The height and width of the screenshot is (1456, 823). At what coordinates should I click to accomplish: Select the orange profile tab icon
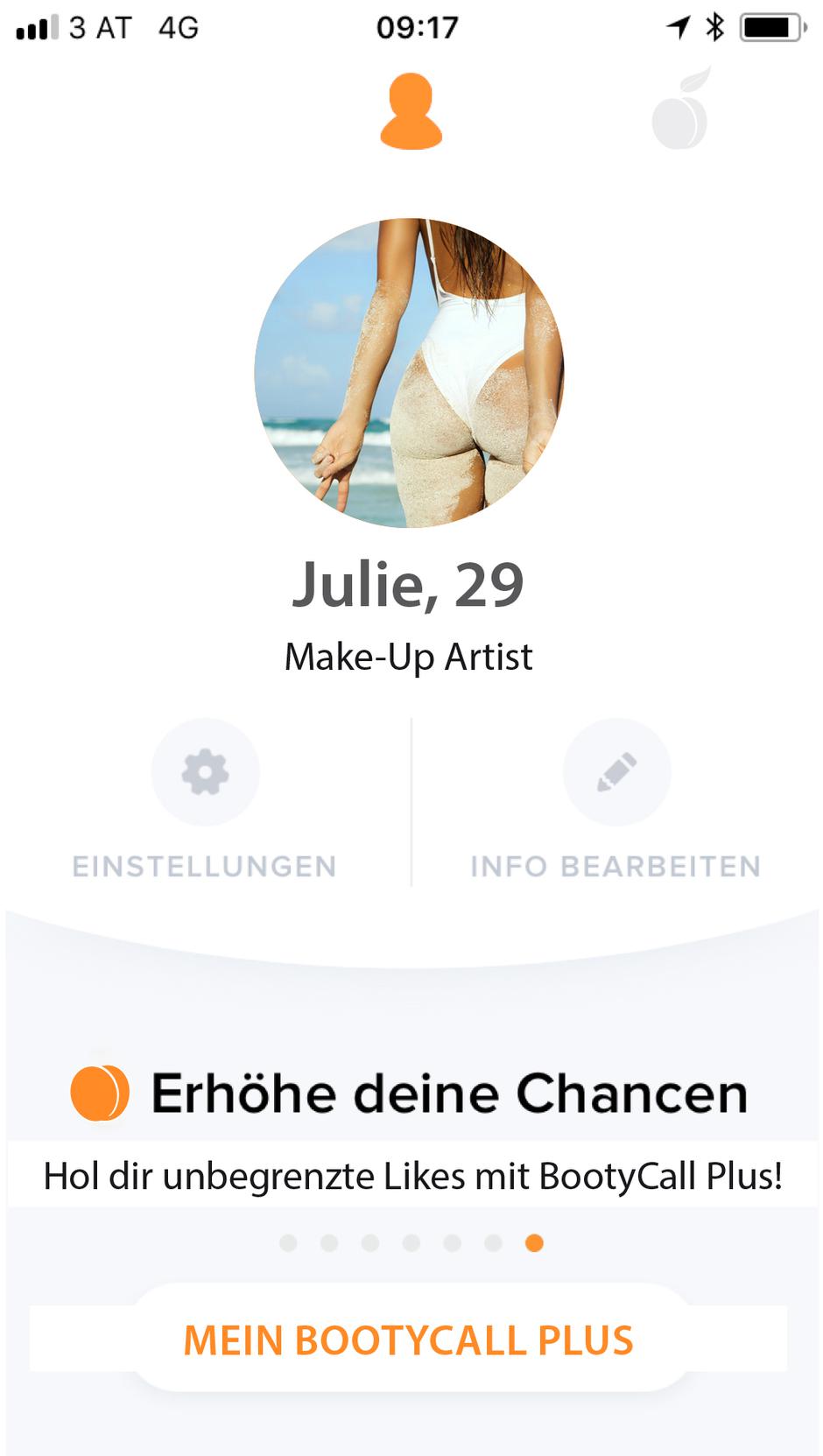[411, 111]
